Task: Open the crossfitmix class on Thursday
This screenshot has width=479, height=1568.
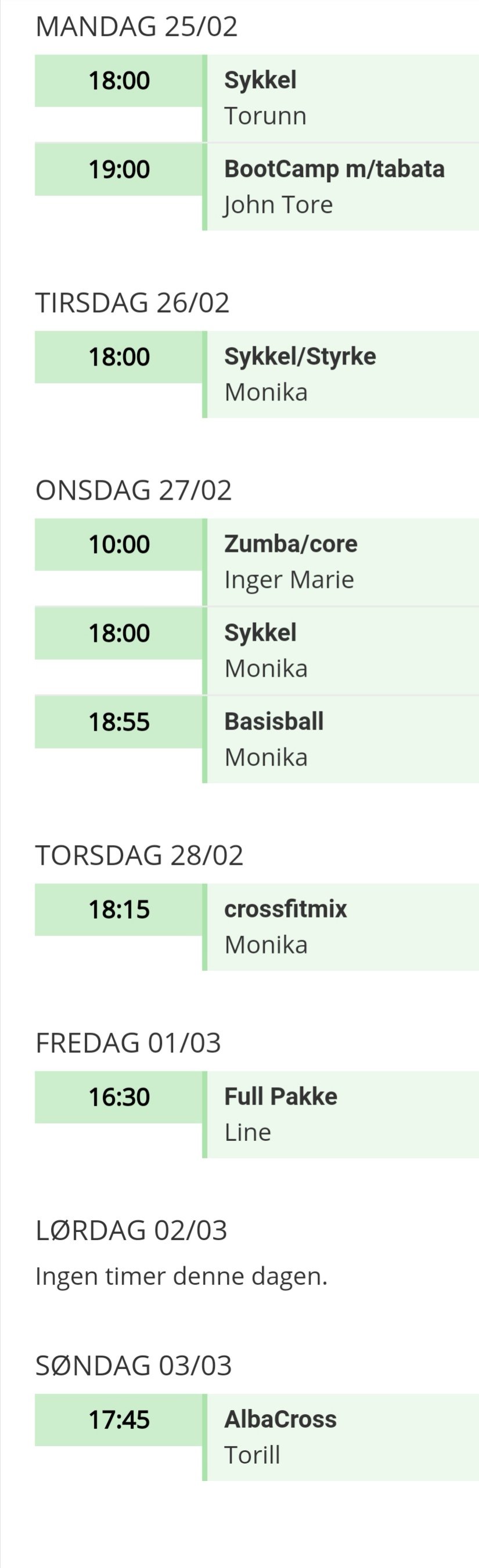Action: tap(286, 909)
